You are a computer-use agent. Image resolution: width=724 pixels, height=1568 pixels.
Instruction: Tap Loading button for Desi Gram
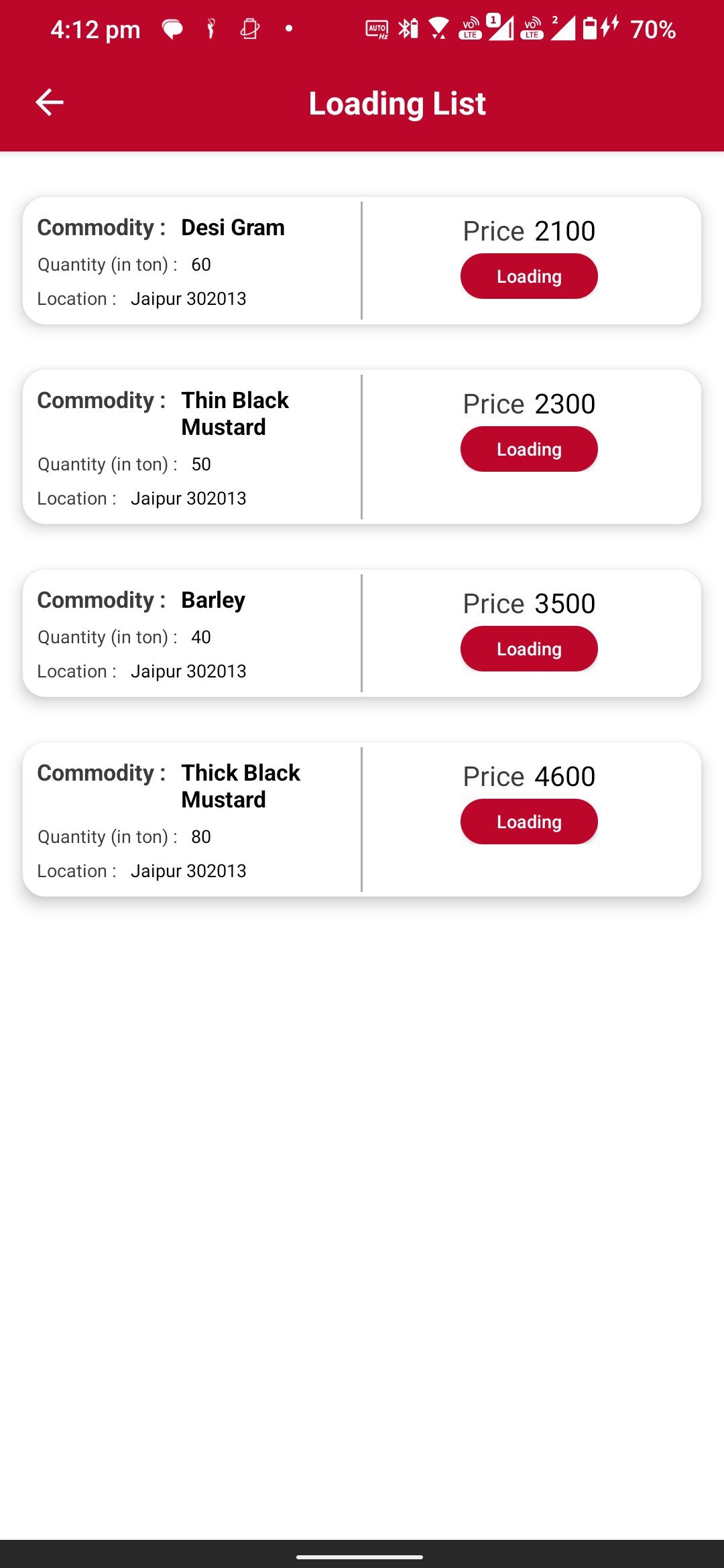(529, 276)
